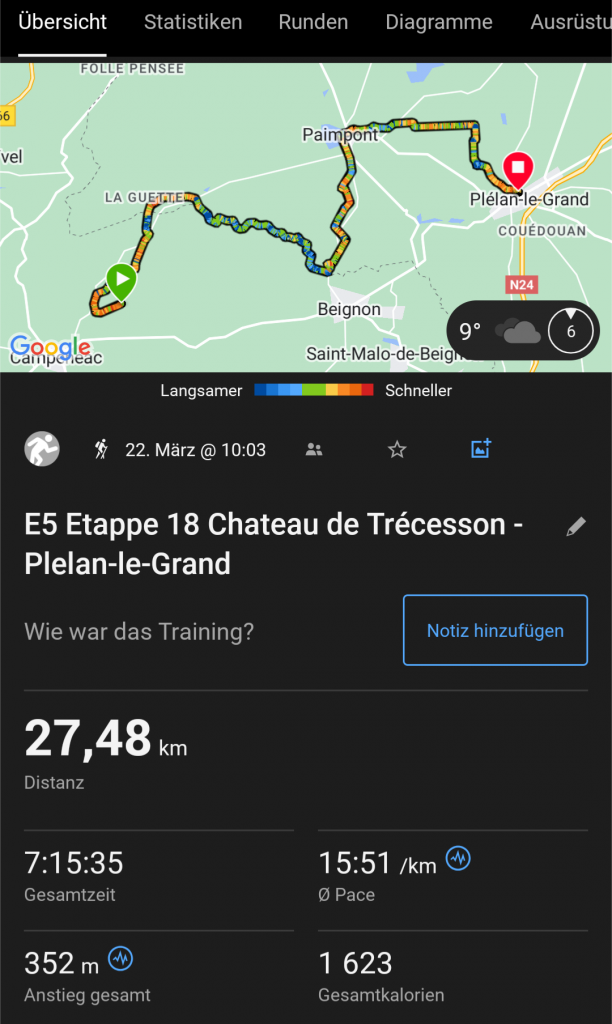Open the privacy audience icon
Viewport: 612px width, 1024px height.
pos(314,450)
